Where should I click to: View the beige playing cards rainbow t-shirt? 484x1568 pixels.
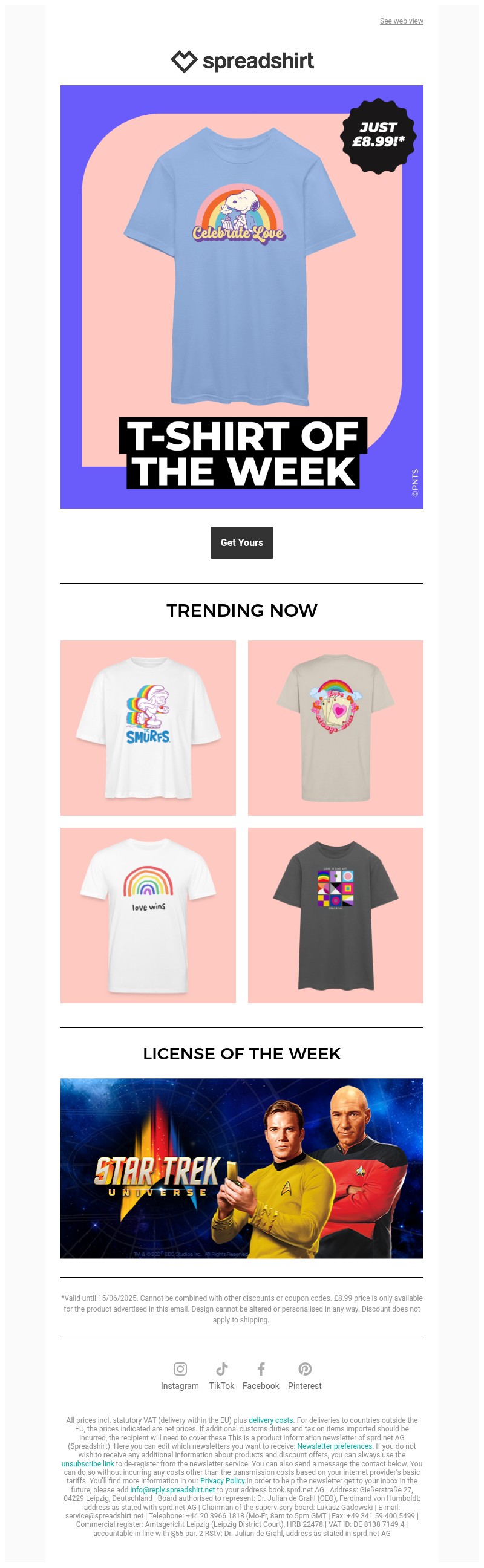335,727
